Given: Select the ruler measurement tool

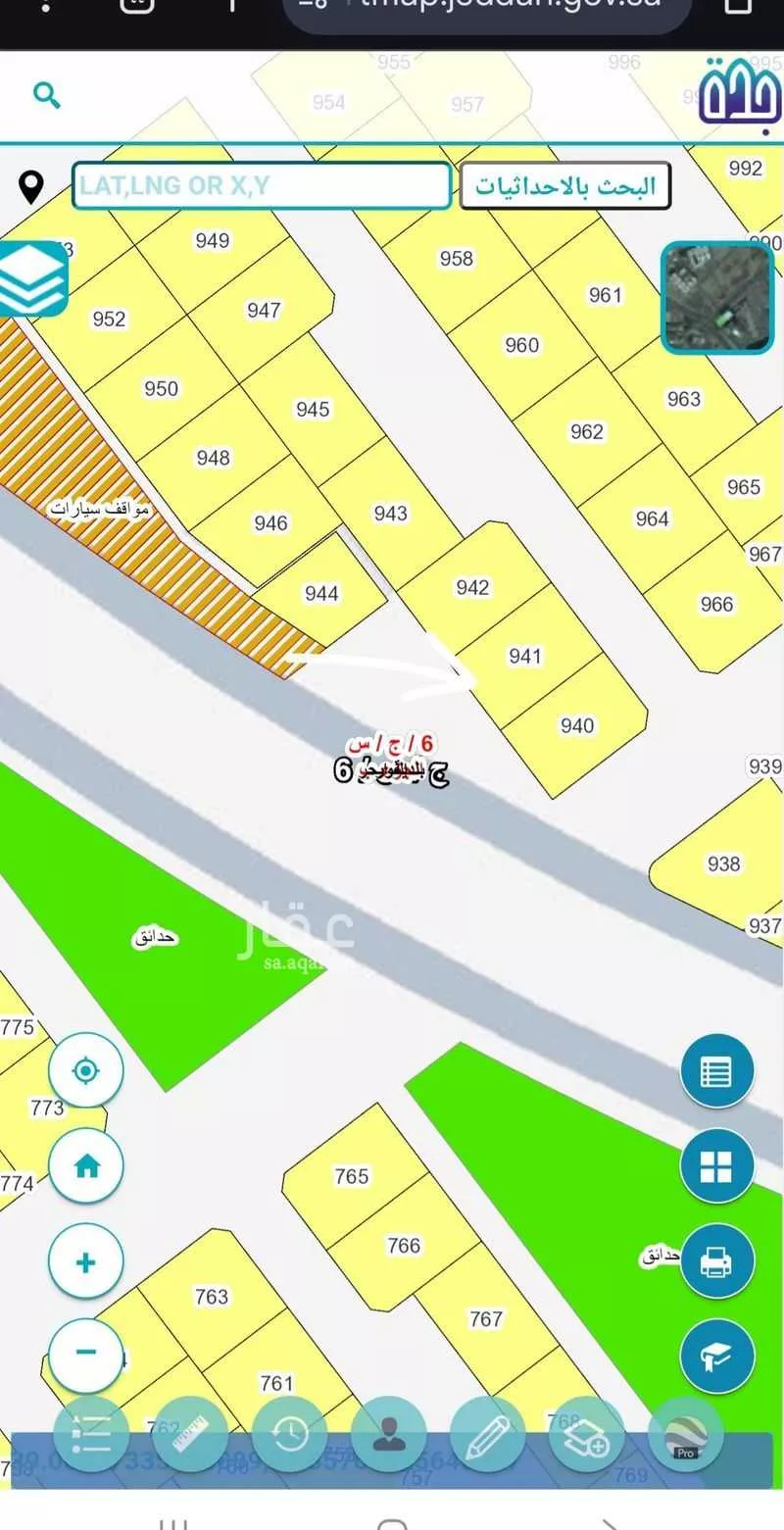Looking at the screenshot, I should [x=190, y=1435].
